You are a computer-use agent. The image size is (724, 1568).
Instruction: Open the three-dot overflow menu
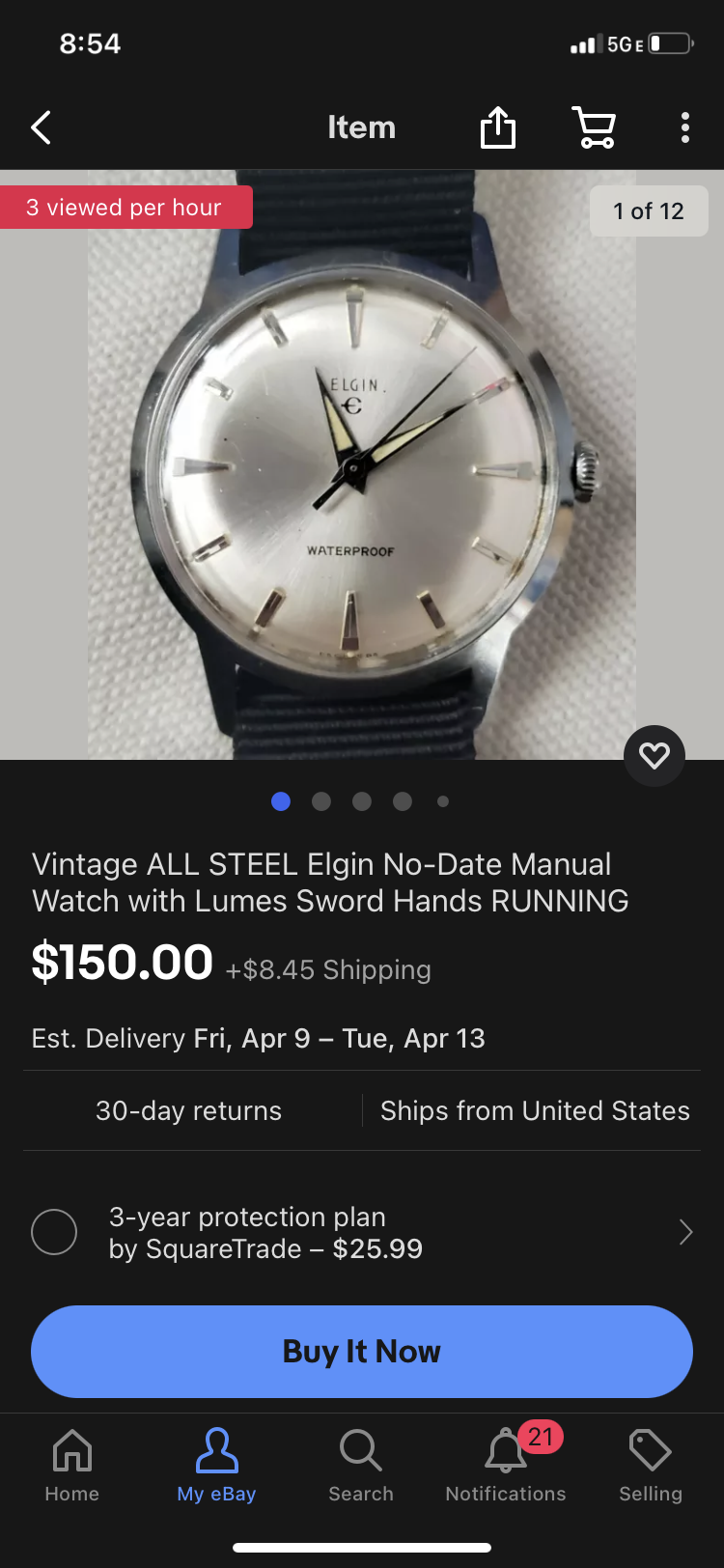[684, 127]
